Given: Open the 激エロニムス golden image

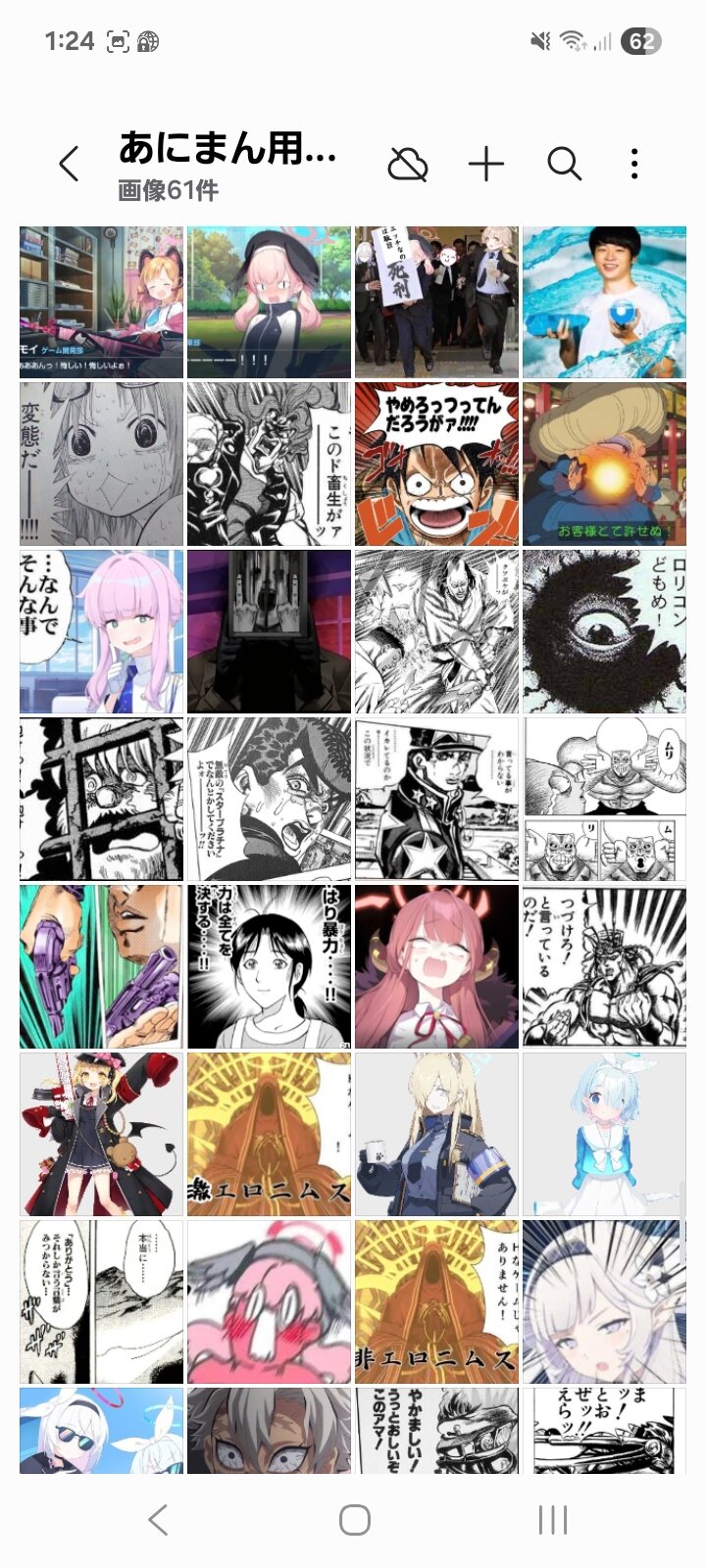Looking at the screenshot, I should point(269,1135).
